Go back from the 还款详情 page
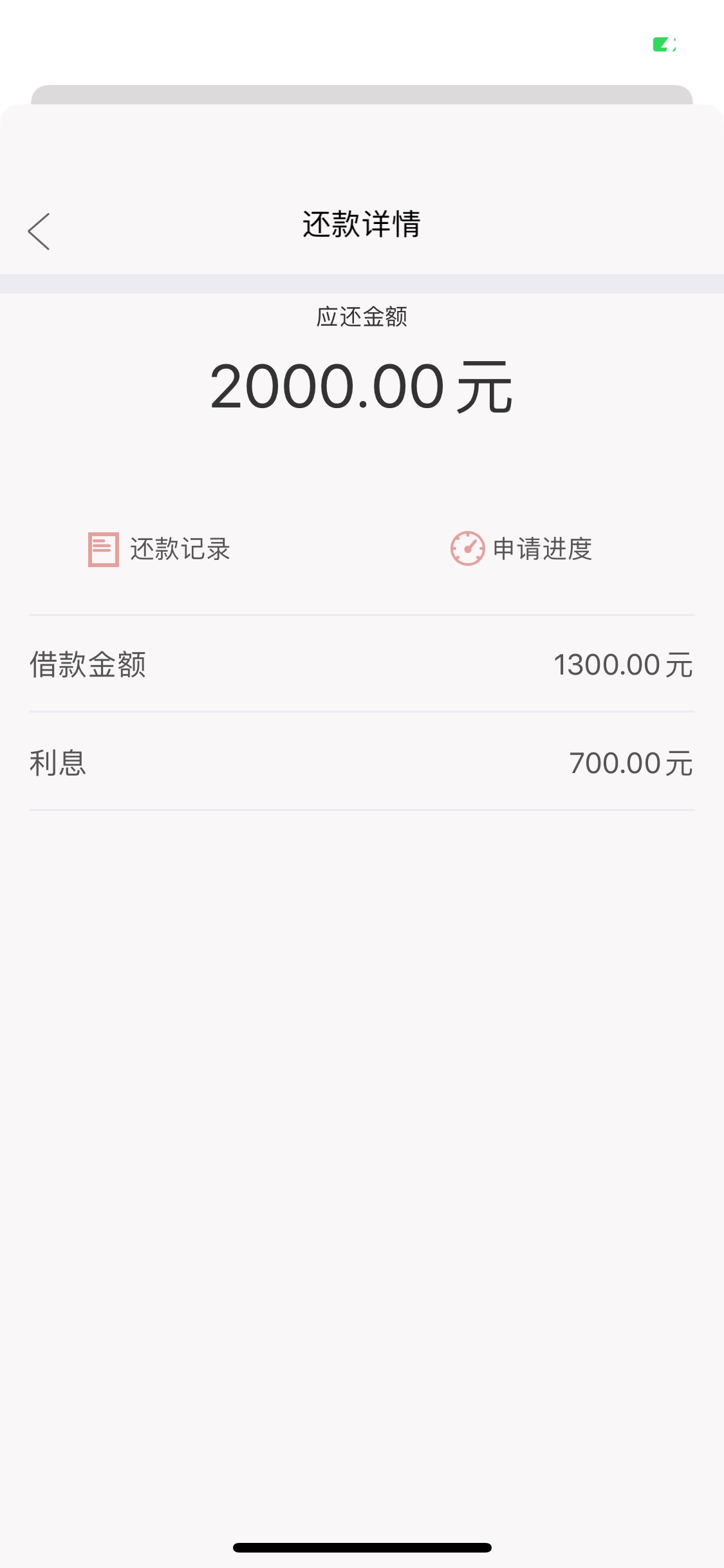This screenshot has height=1568, width=724. [39, 231]
